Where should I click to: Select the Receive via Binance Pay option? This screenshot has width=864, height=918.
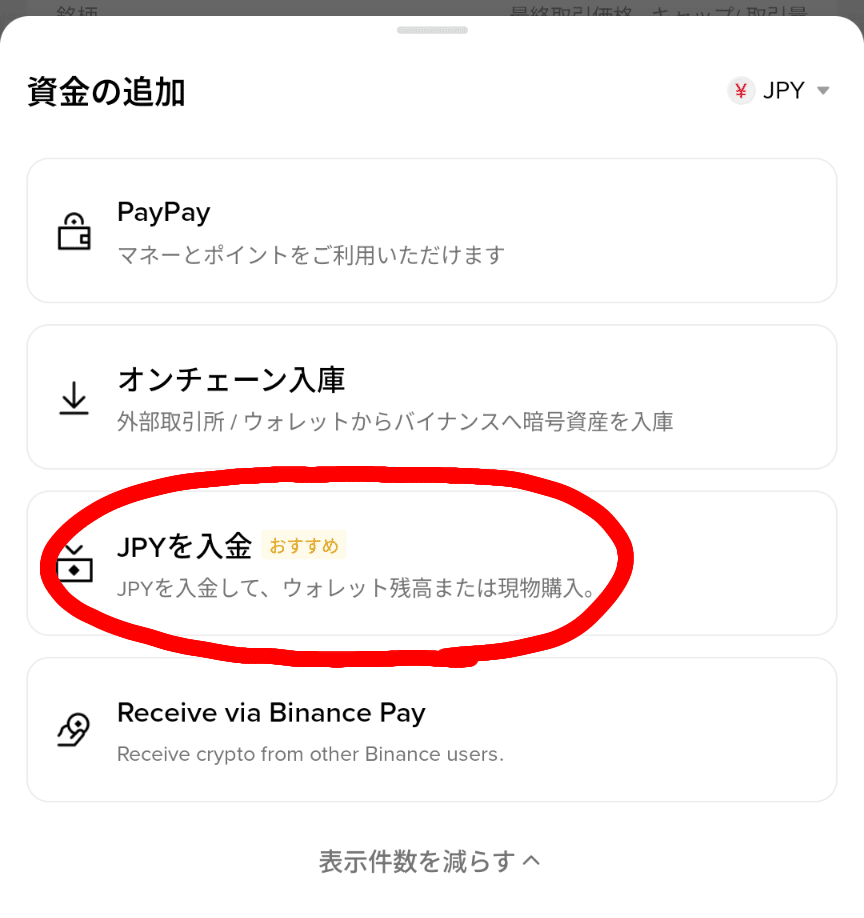pos(432,730)
